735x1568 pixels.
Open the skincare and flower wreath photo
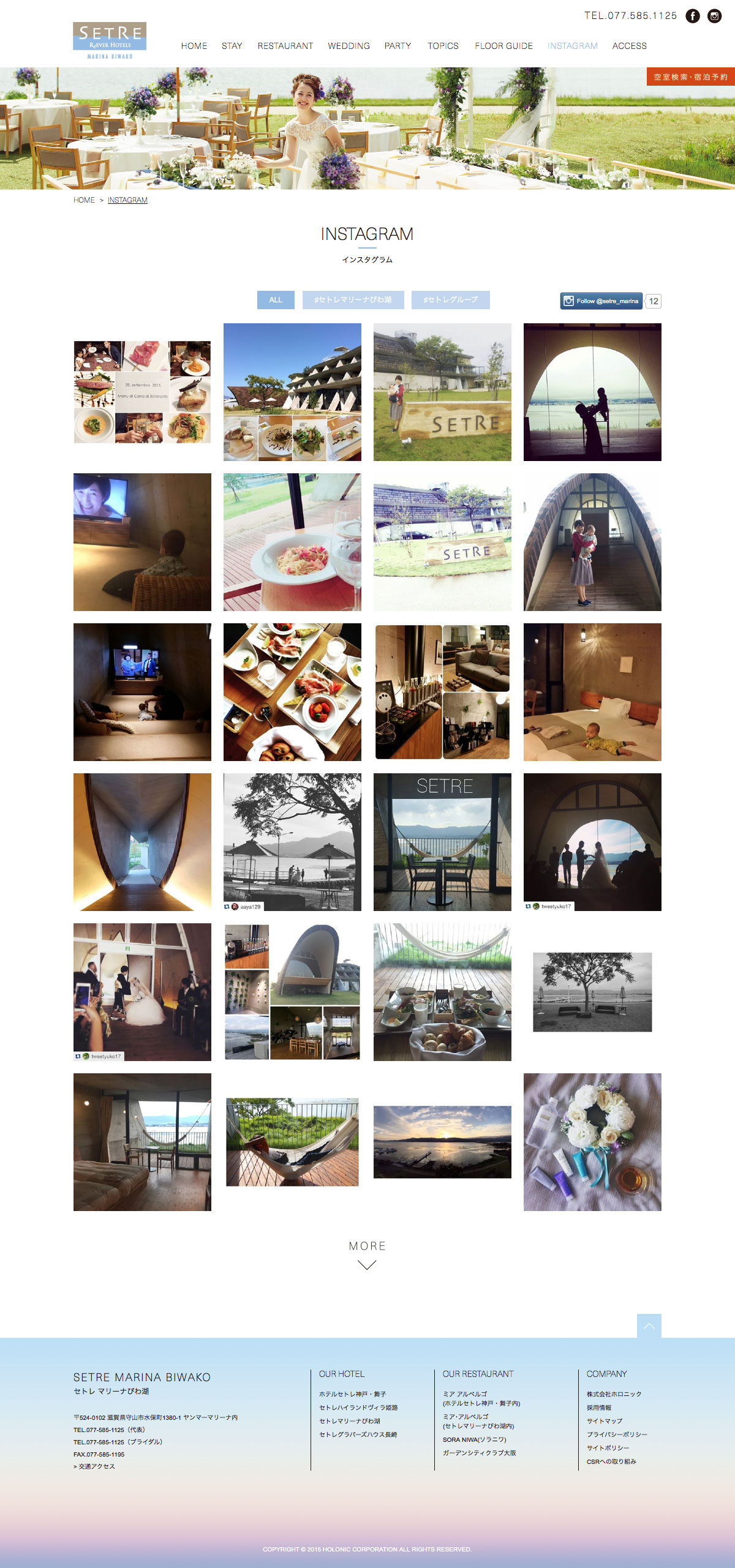pyautogui.click(x=592, y=1142)
